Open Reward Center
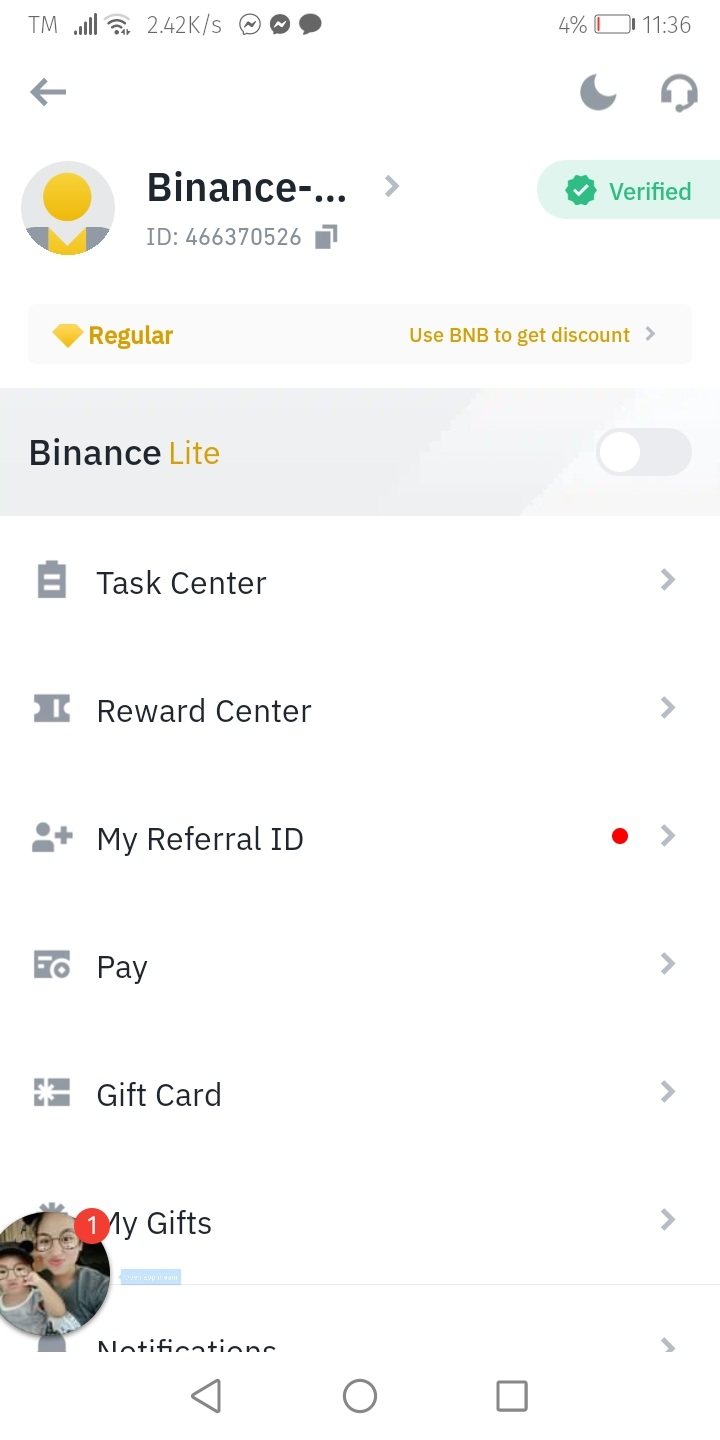The image size is (720, 1440). 360,710
